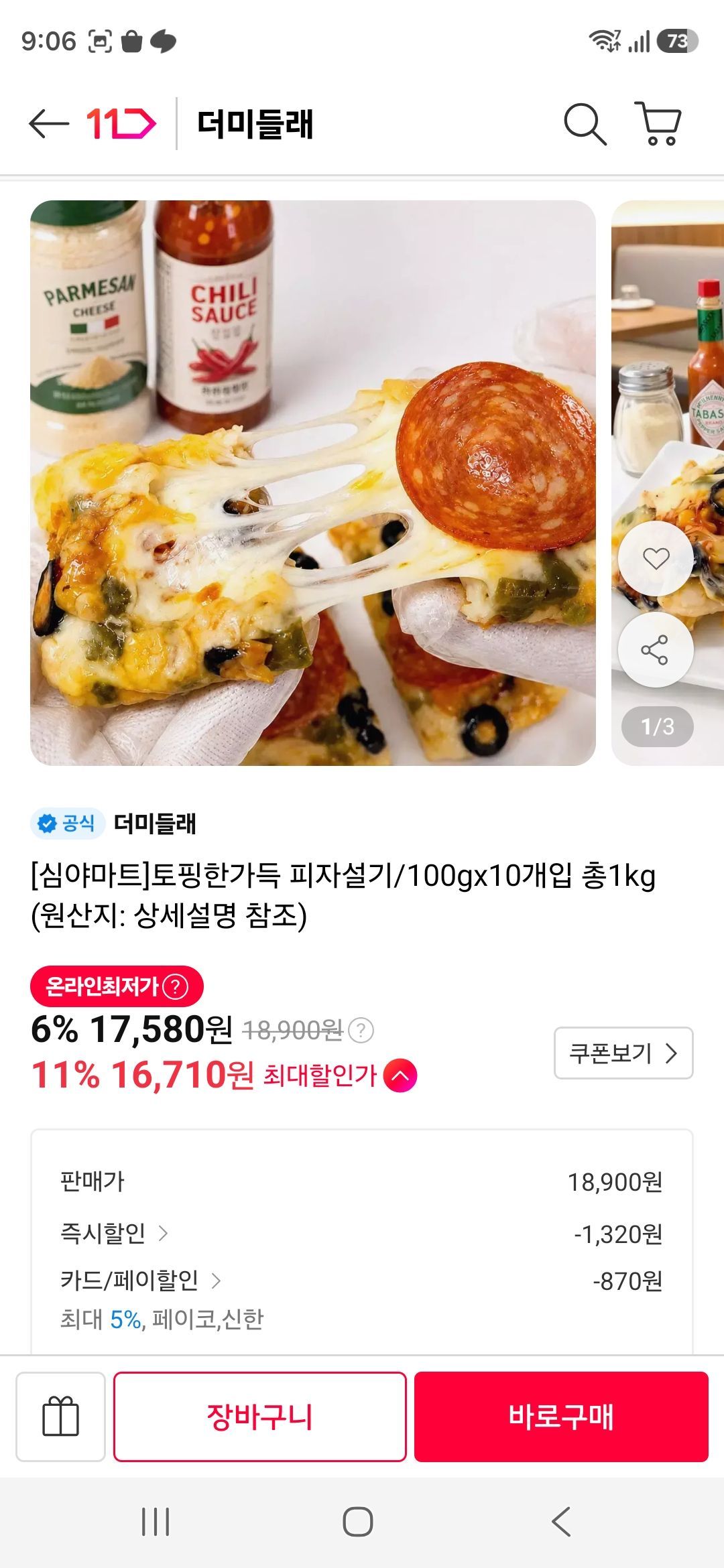Viewport: 724px width, 1568px height.
Task: Collapse the 최대할인가 price breakdown
Action: pyautogui.click(x=400, y=1075)
